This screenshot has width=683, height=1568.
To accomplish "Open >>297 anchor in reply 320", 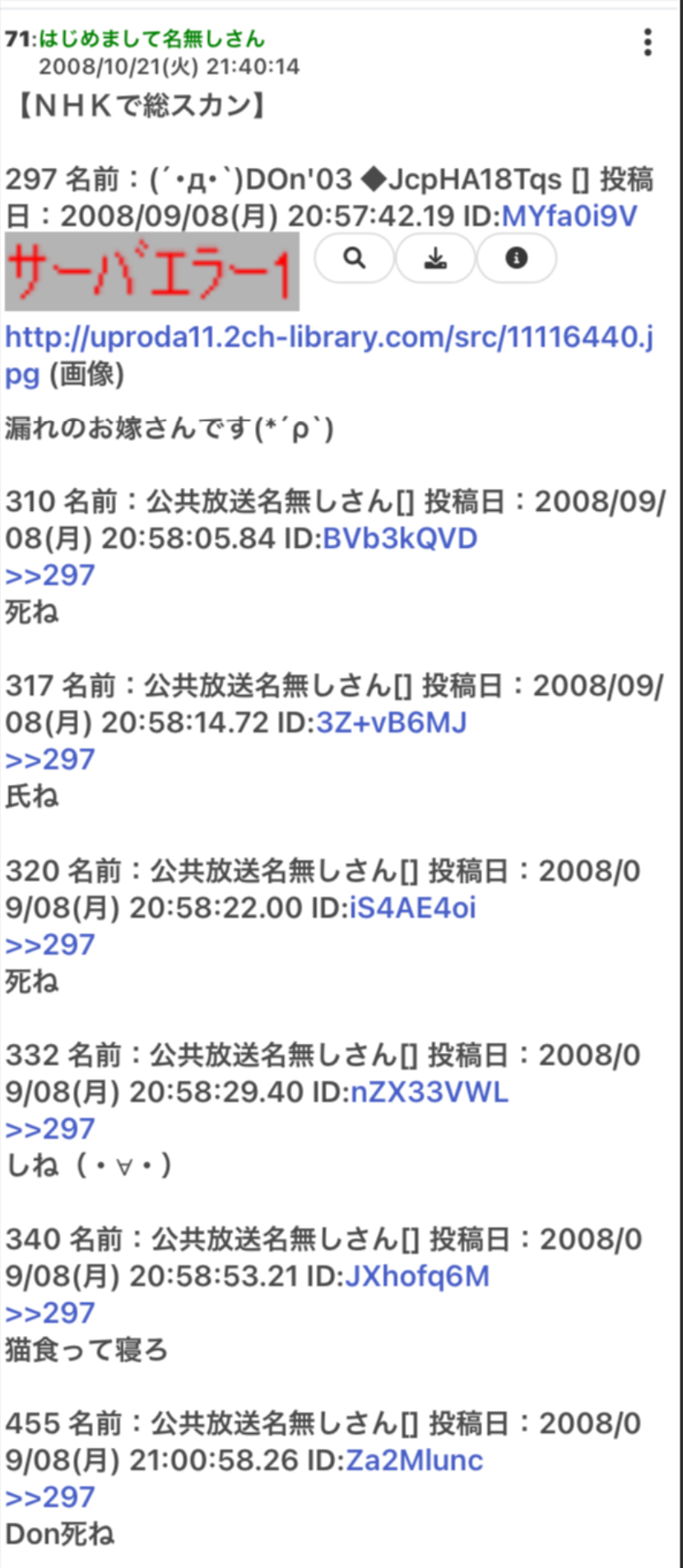I will pyautogui.click(x=50, y=945).
